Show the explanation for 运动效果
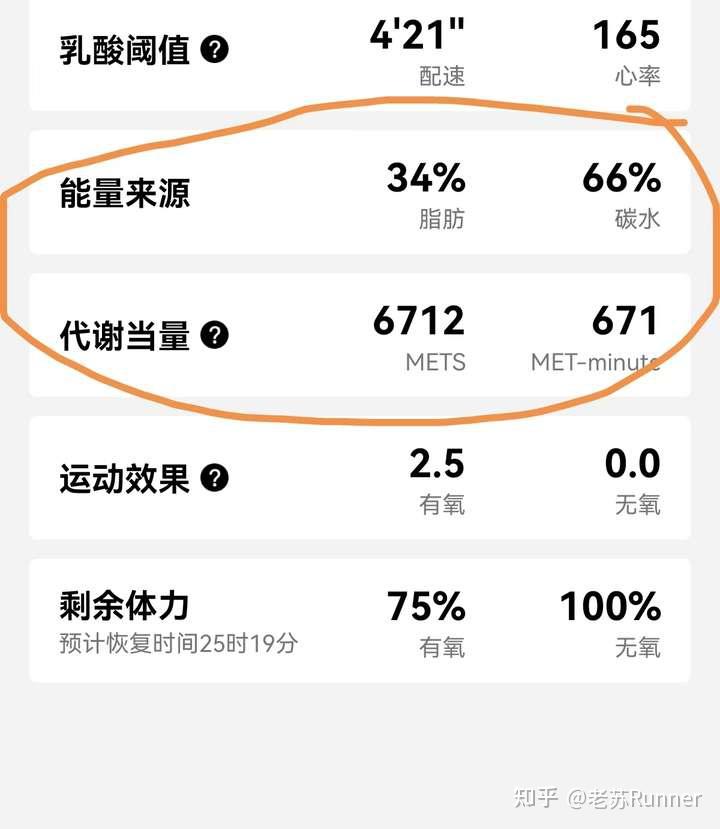 tap(214, 478)
